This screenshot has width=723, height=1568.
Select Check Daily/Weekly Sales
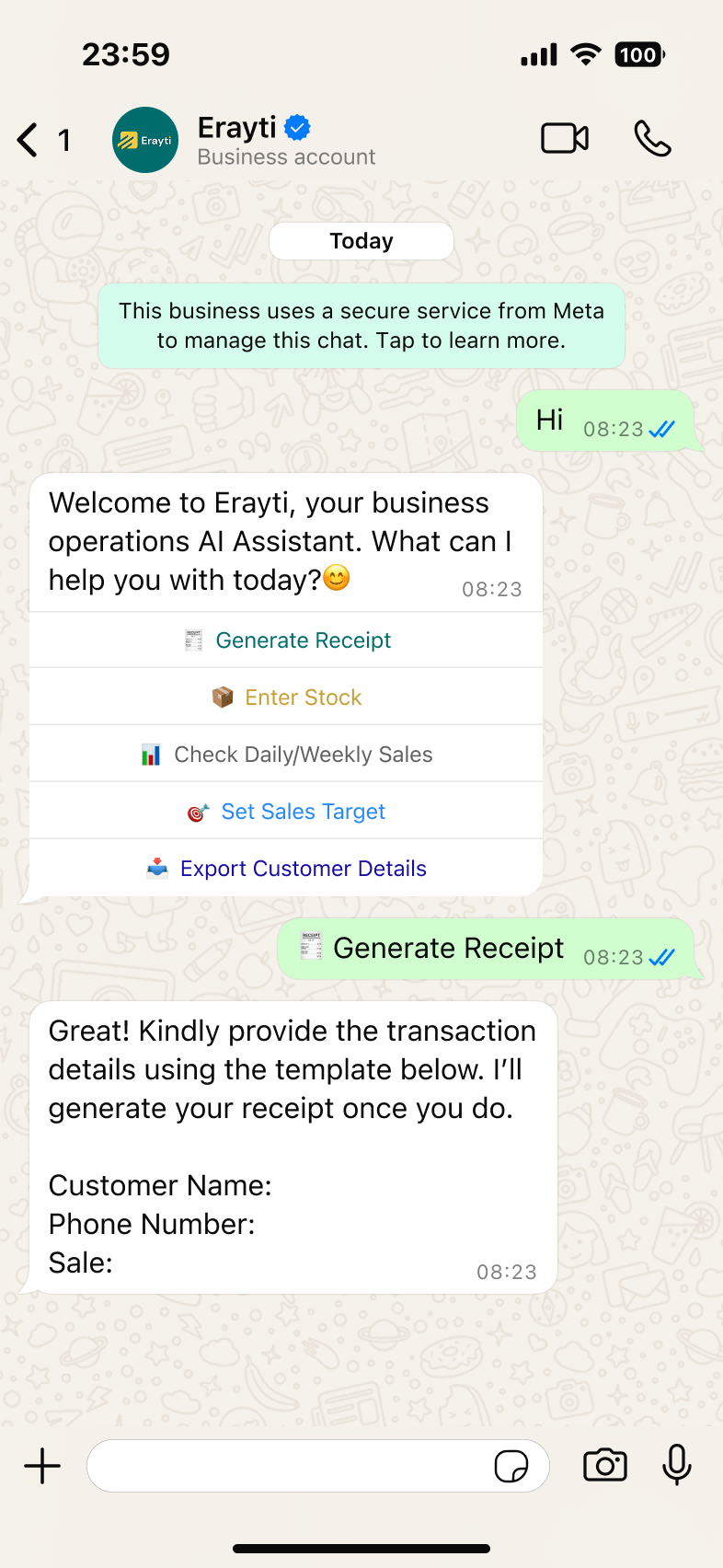(x=287, y=755)
